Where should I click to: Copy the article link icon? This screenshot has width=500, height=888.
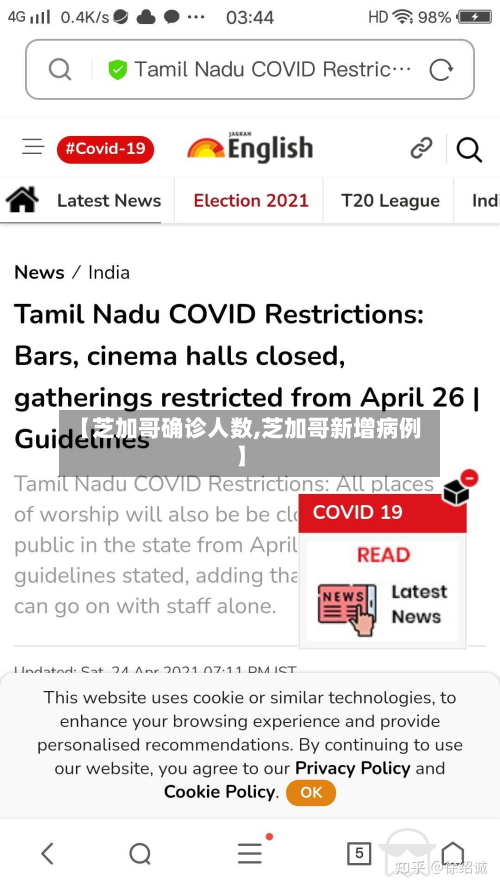(421, 148)
